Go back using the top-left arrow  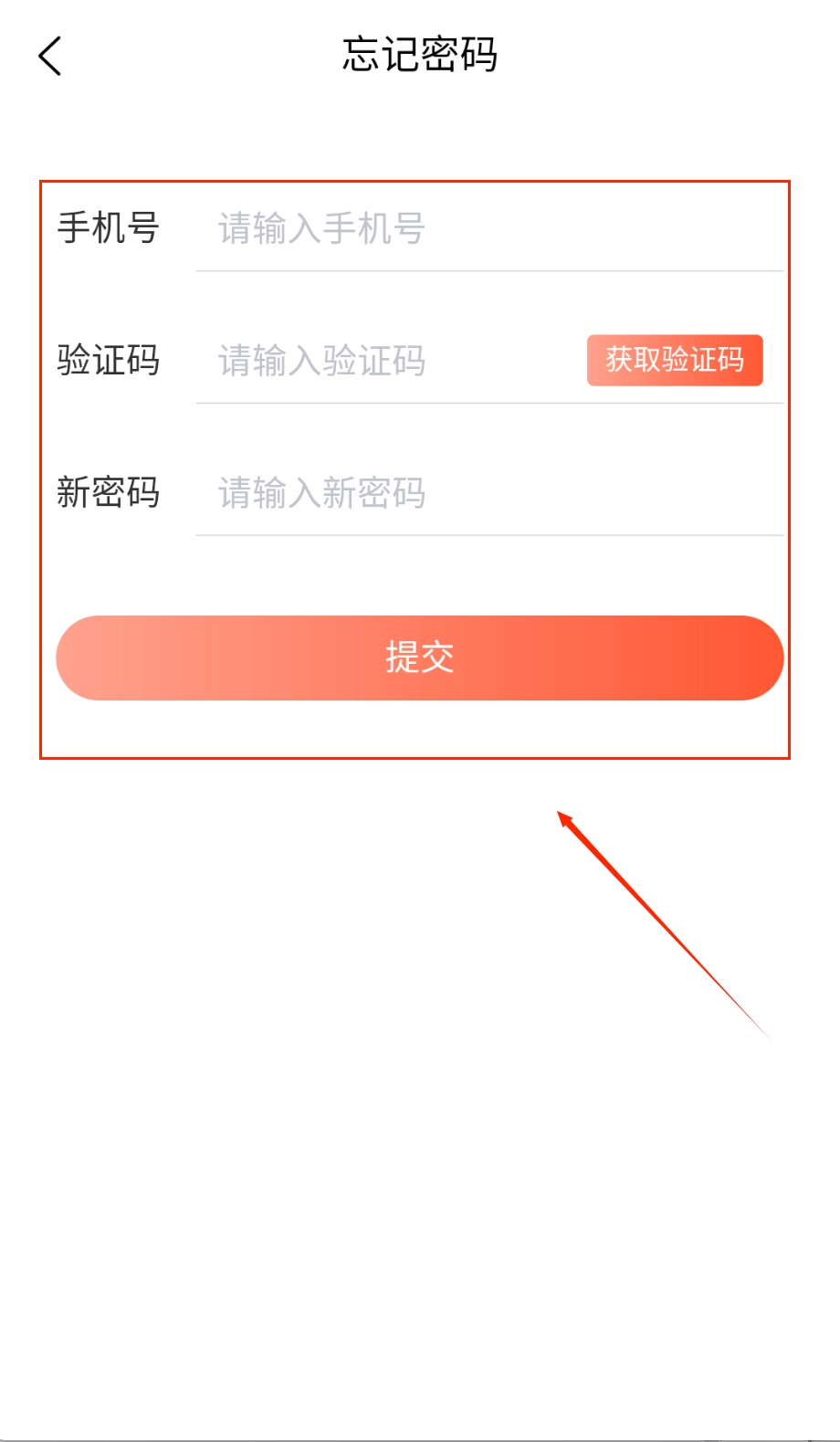(x=51, y=57)
